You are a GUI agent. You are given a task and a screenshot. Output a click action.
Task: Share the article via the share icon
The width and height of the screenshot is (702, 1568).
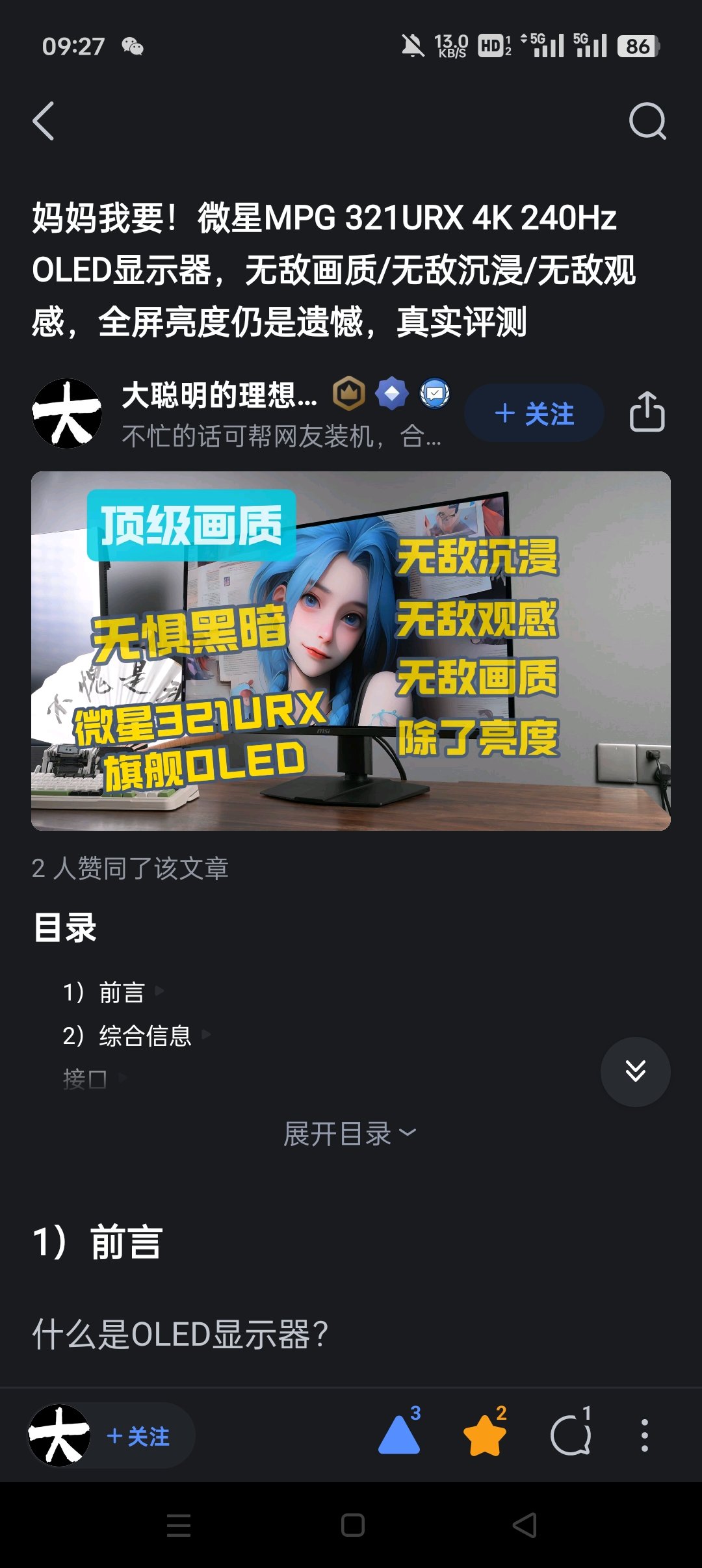tap(647, 412)
